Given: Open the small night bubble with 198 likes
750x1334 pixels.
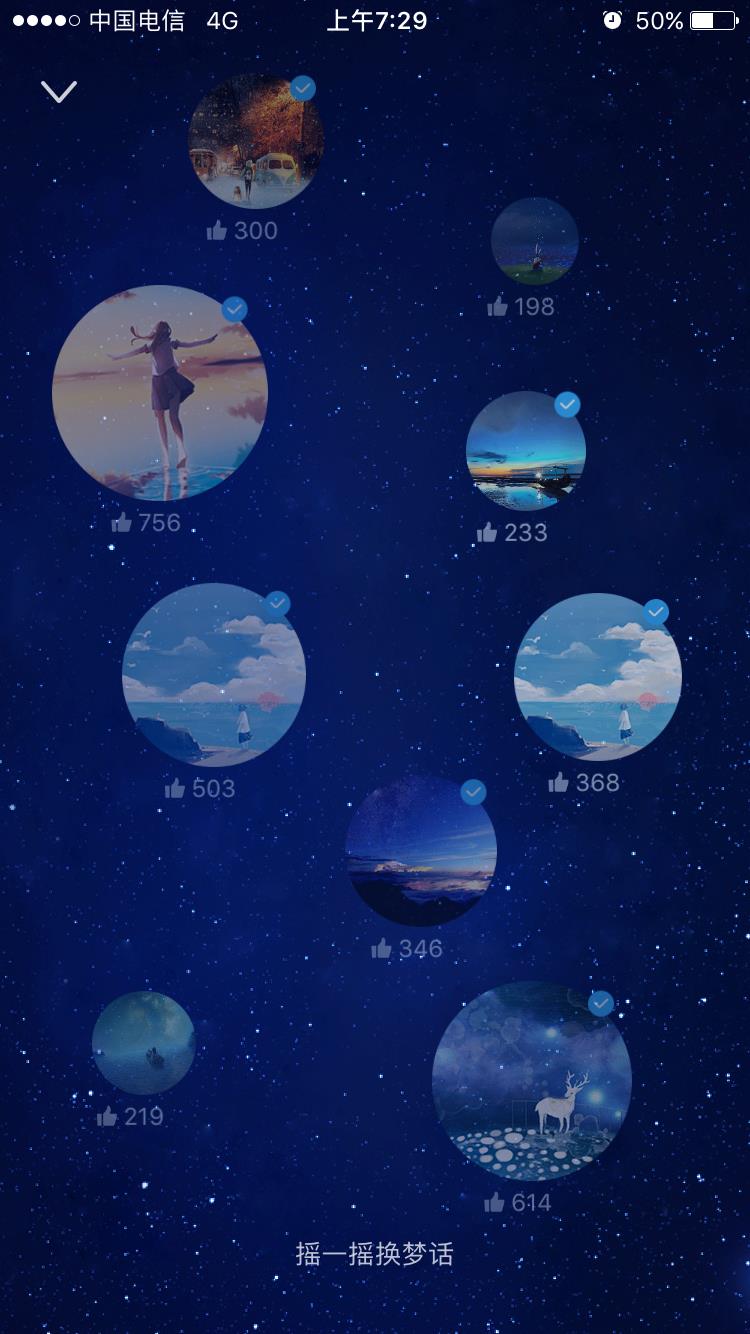Looking at the screenshot, I should click(x=534, y=241).
